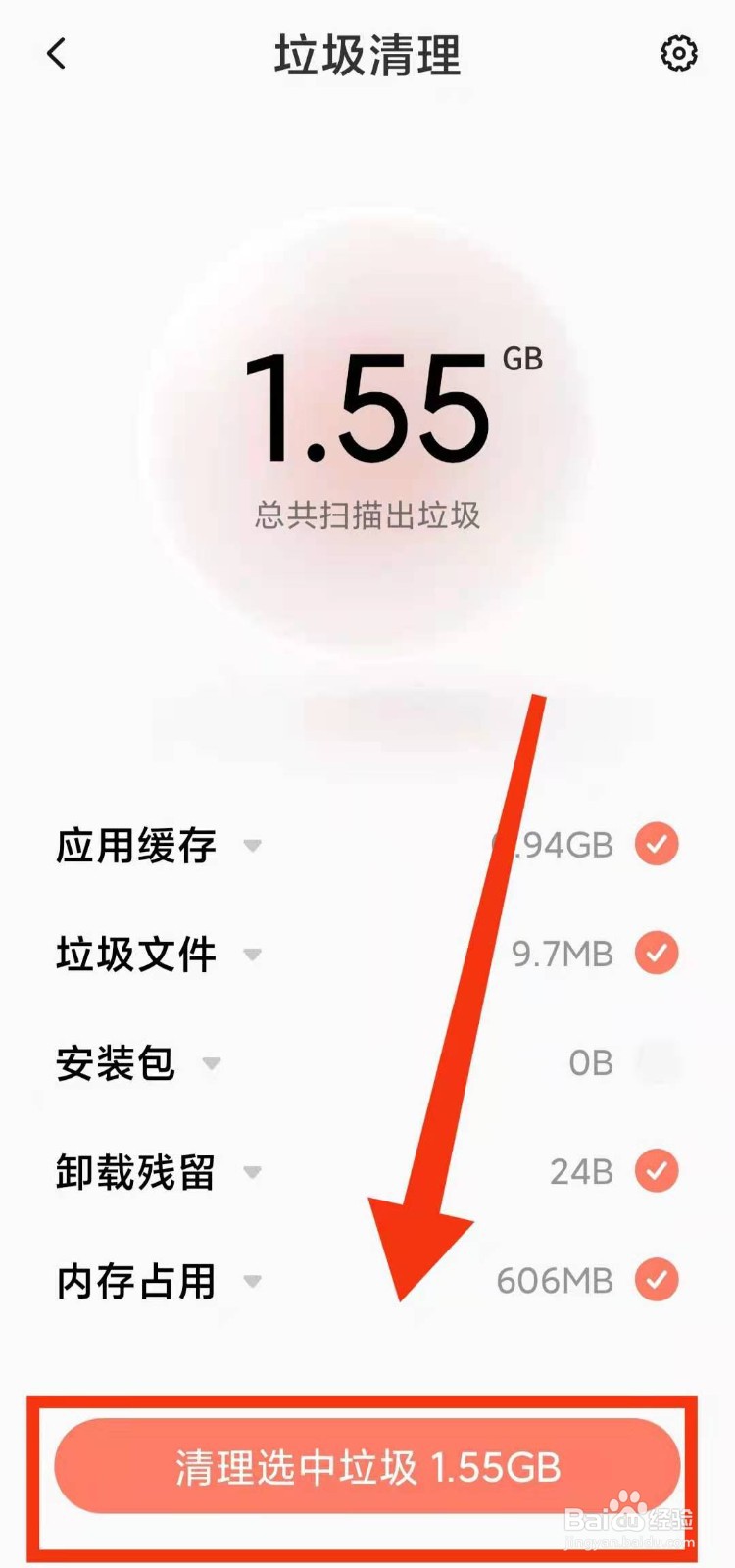This screenshot has width=735, height=1568.
Task: Tap the 垃圾文件 row text
Action: (x=135, y=954)
